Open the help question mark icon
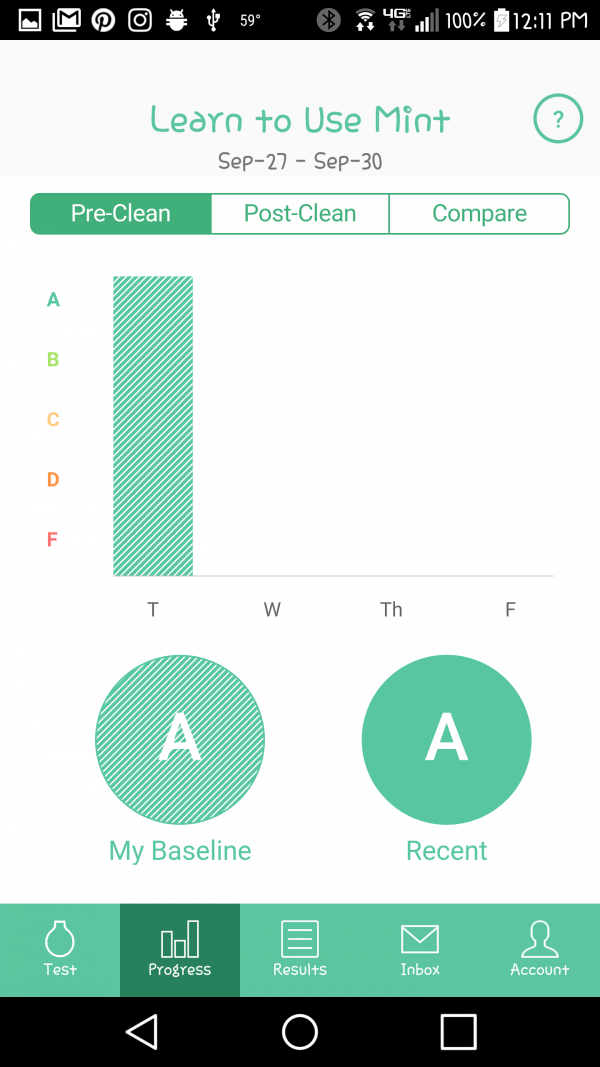Viewport: 600px width, 1067px height. tap(558, 119)
